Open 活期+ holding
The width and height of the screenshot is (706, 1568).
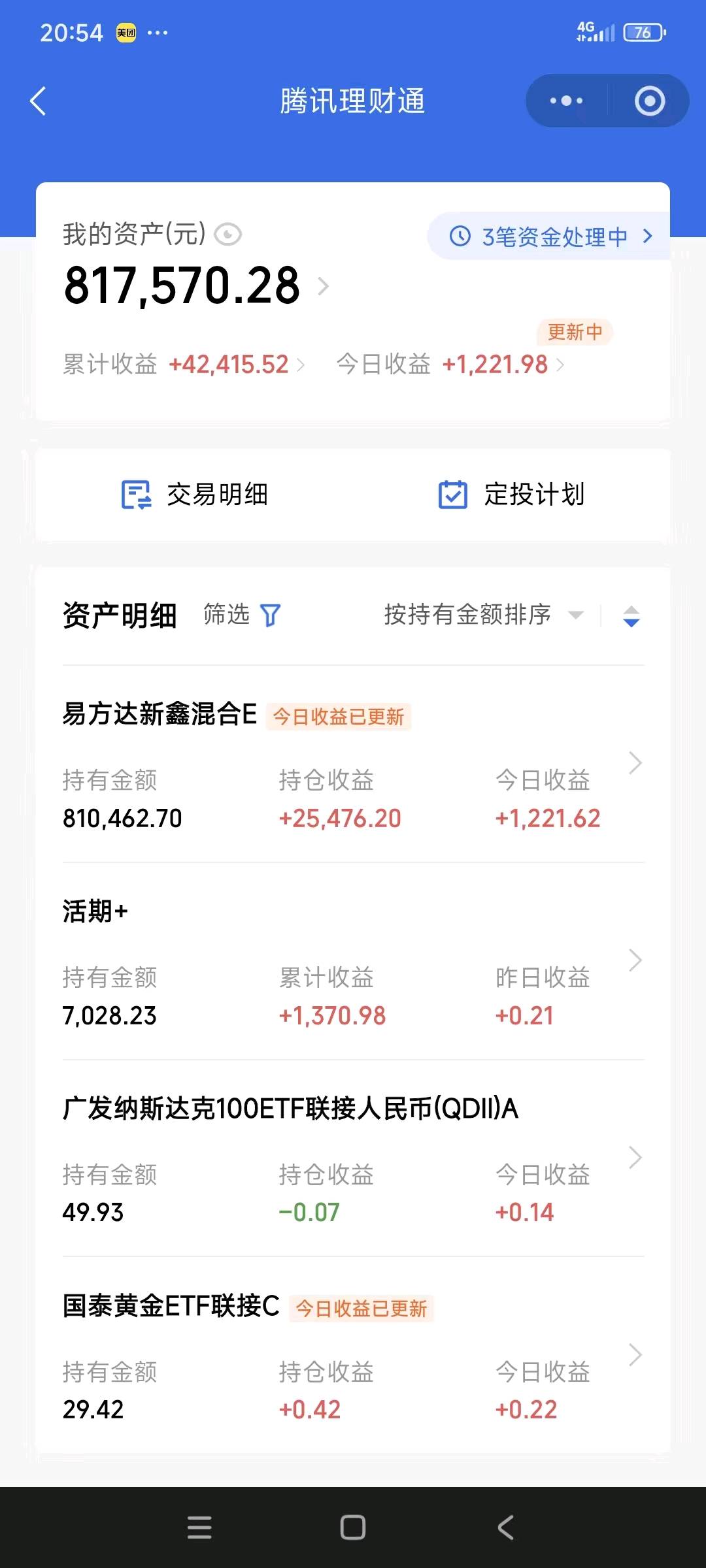(353, 960)
